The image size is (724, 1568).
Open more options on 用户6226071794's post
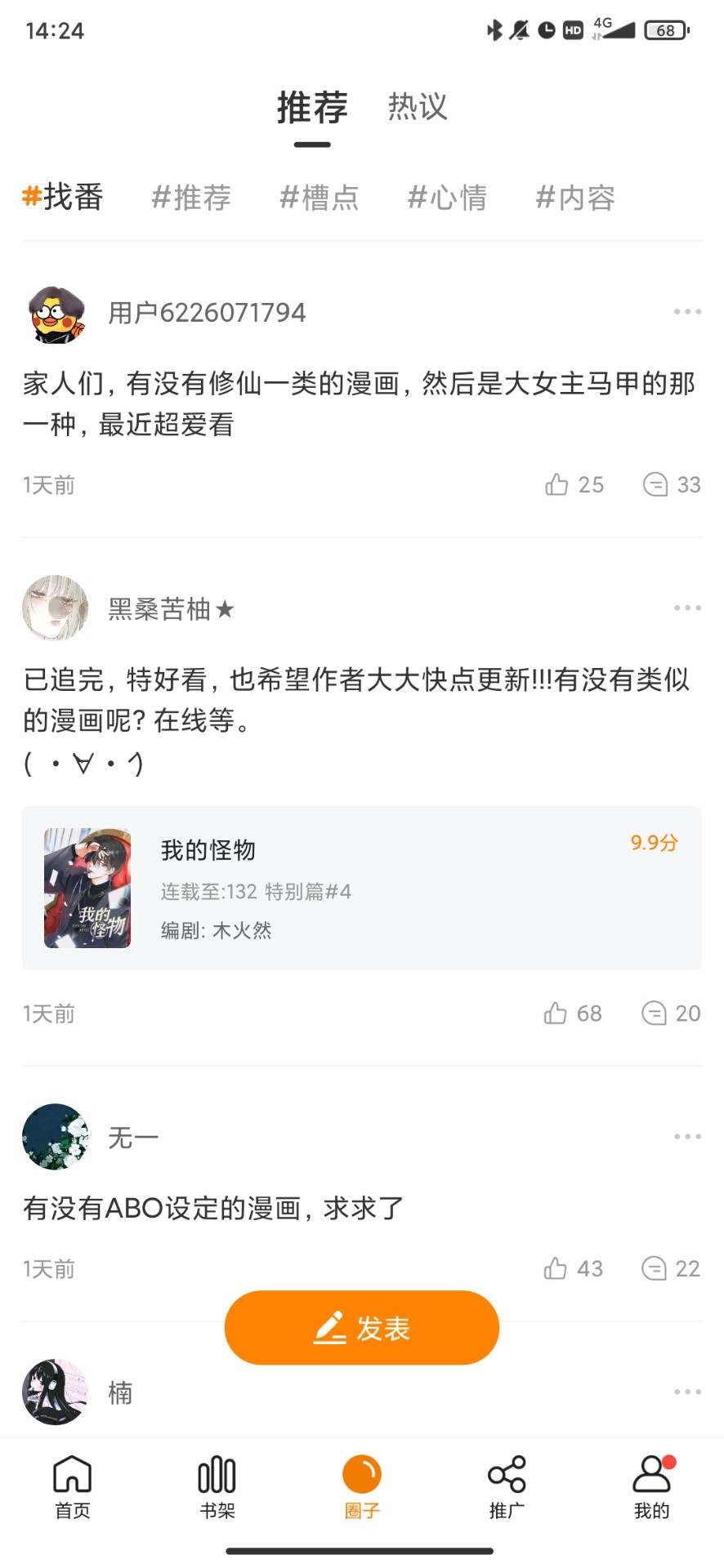pyautogui.click(x=687, y=311)
